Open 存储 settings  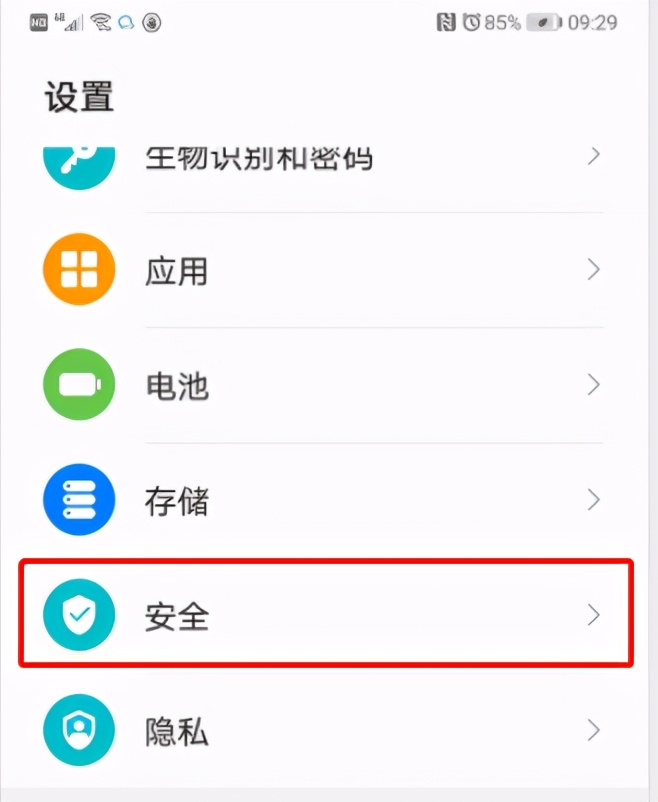tap(176, 499)
